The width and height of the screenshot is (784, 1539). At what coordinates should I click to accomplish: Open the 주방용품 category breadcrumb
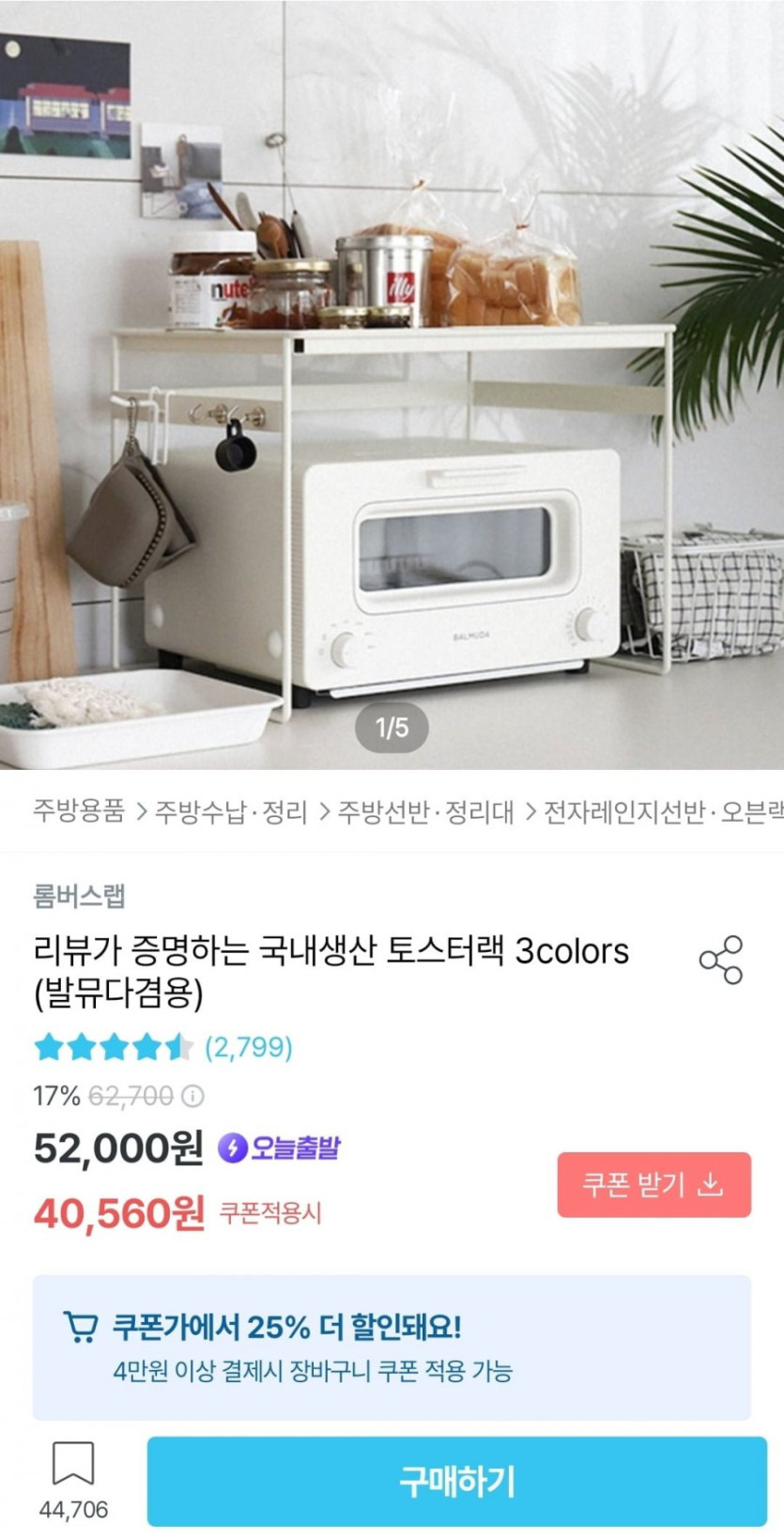pos(79,811)
